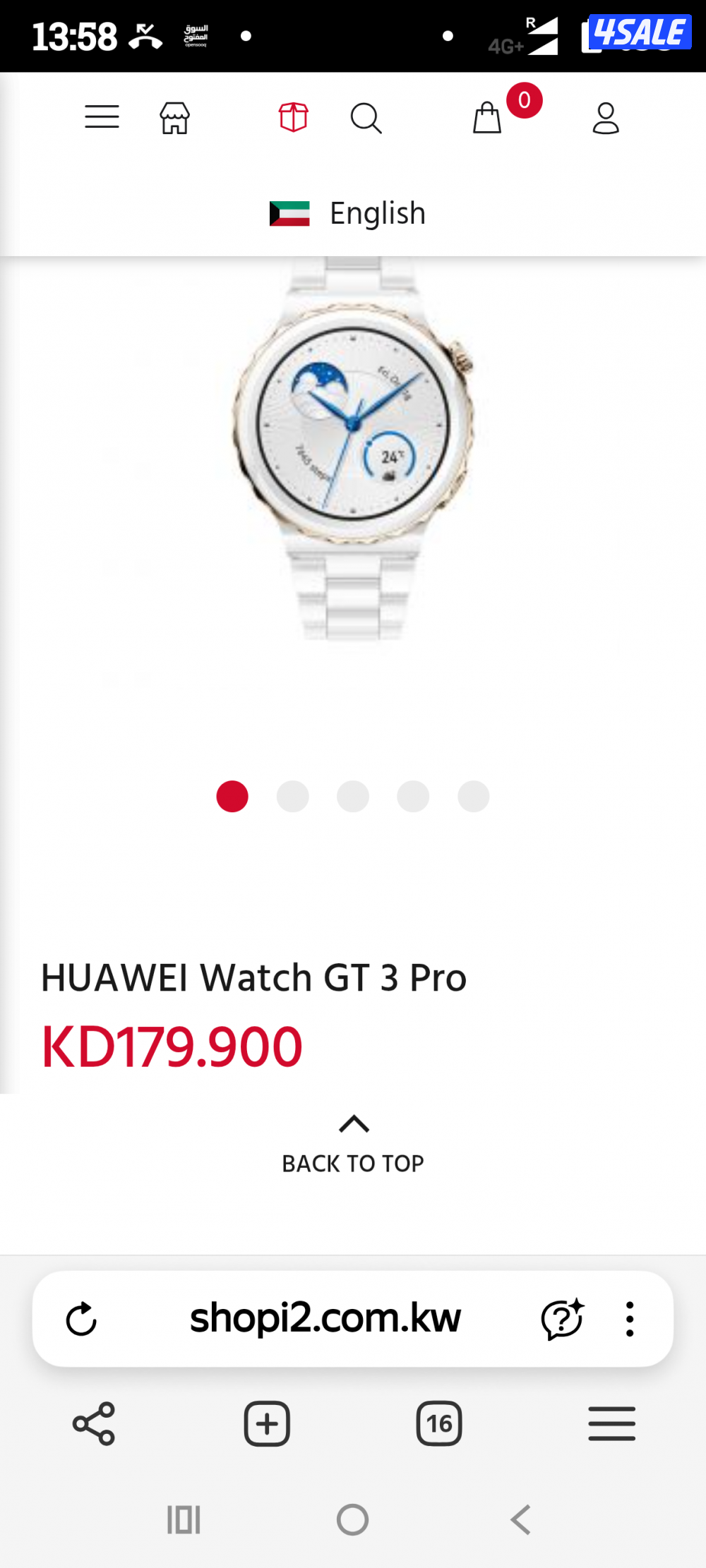Share this page from the browser toolbar

94,1423
